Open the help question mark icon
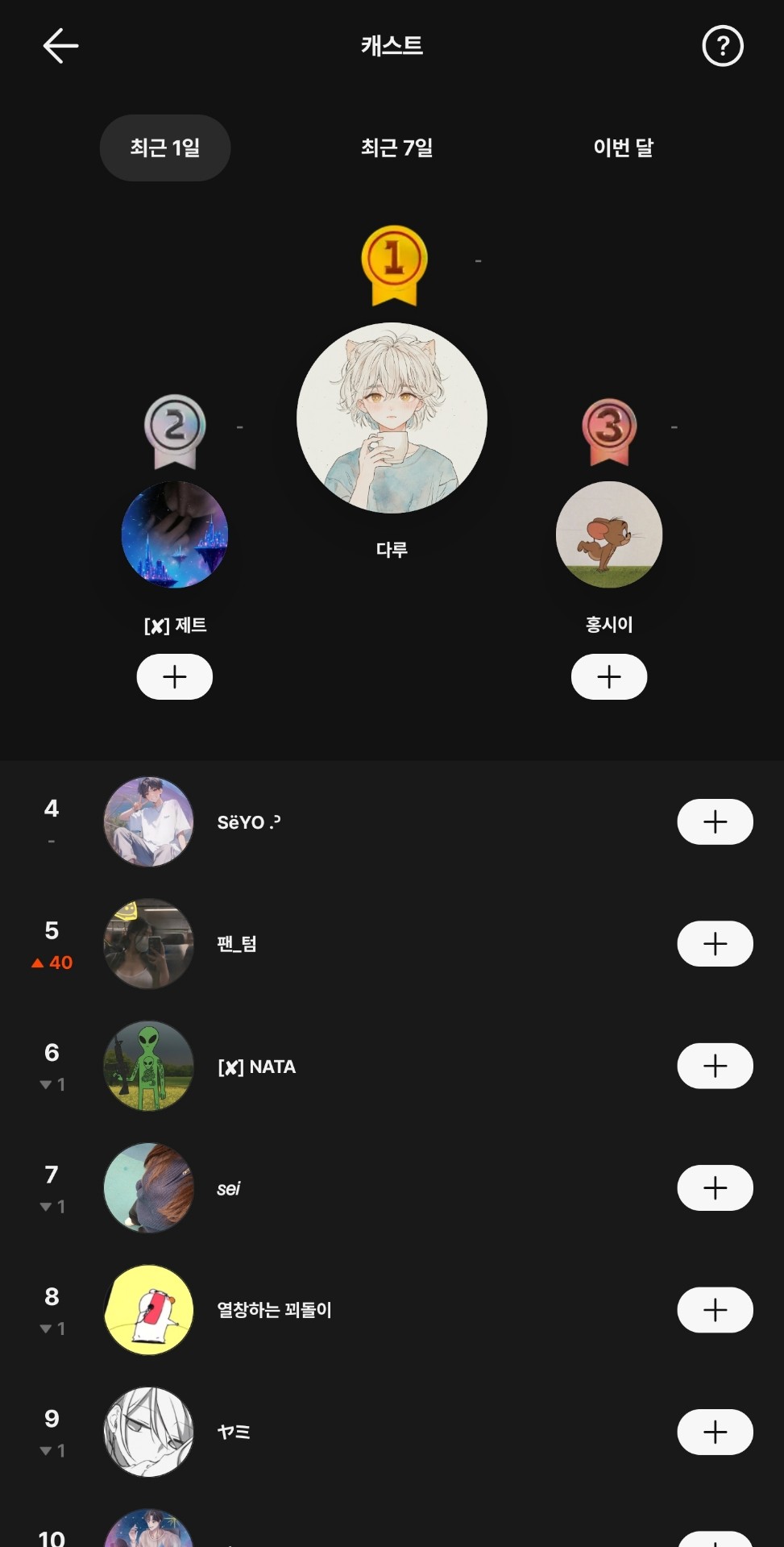This screenshot has height=1547, width=784. (x=722, y=46)
